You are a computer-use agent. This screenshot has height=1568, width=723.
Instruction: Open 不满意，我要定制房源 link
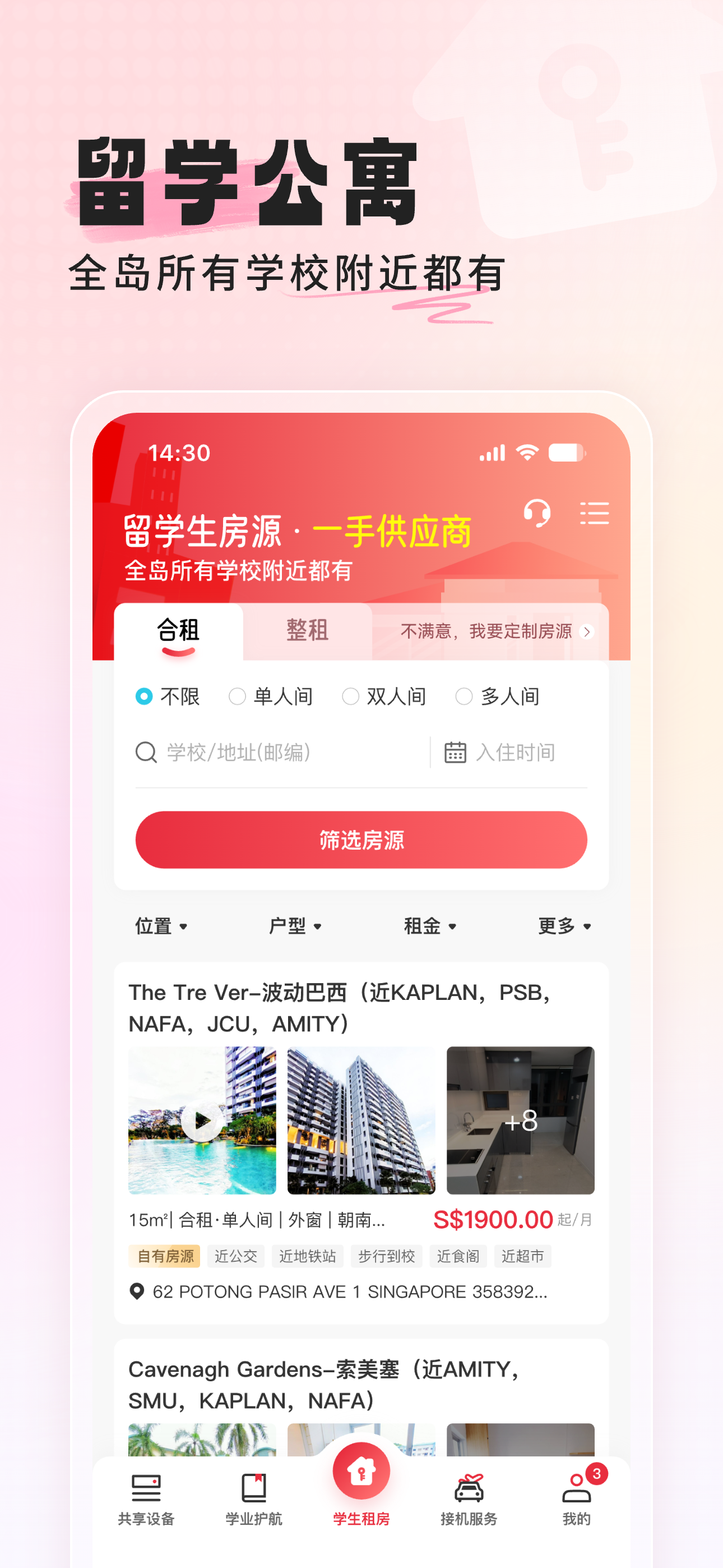[487, 631]
